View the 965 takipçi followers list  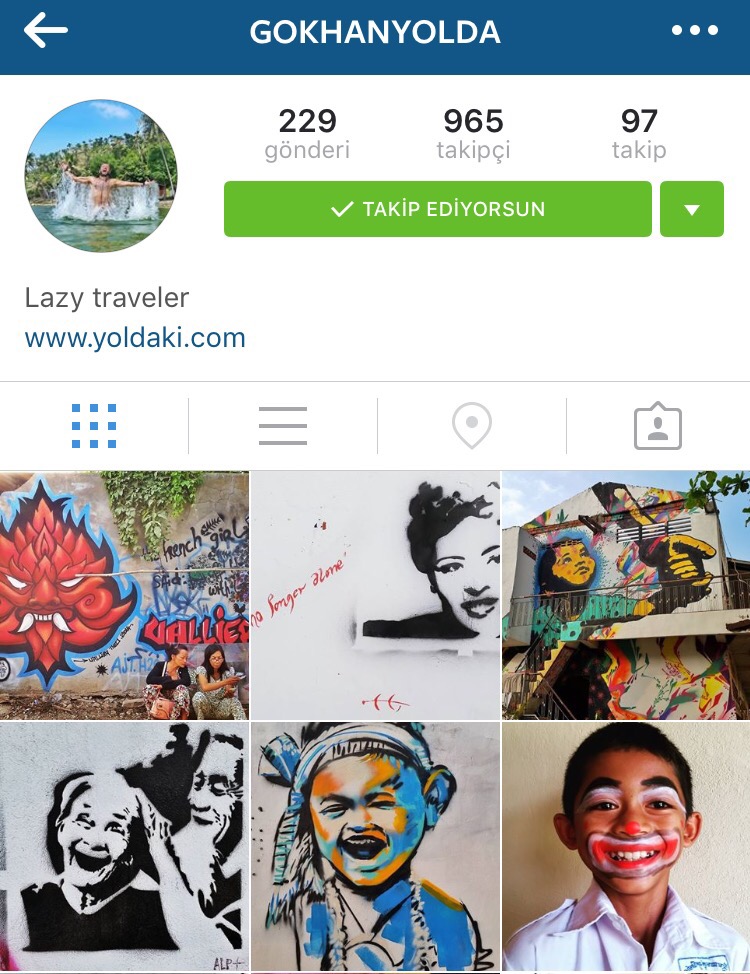(473, 135)
